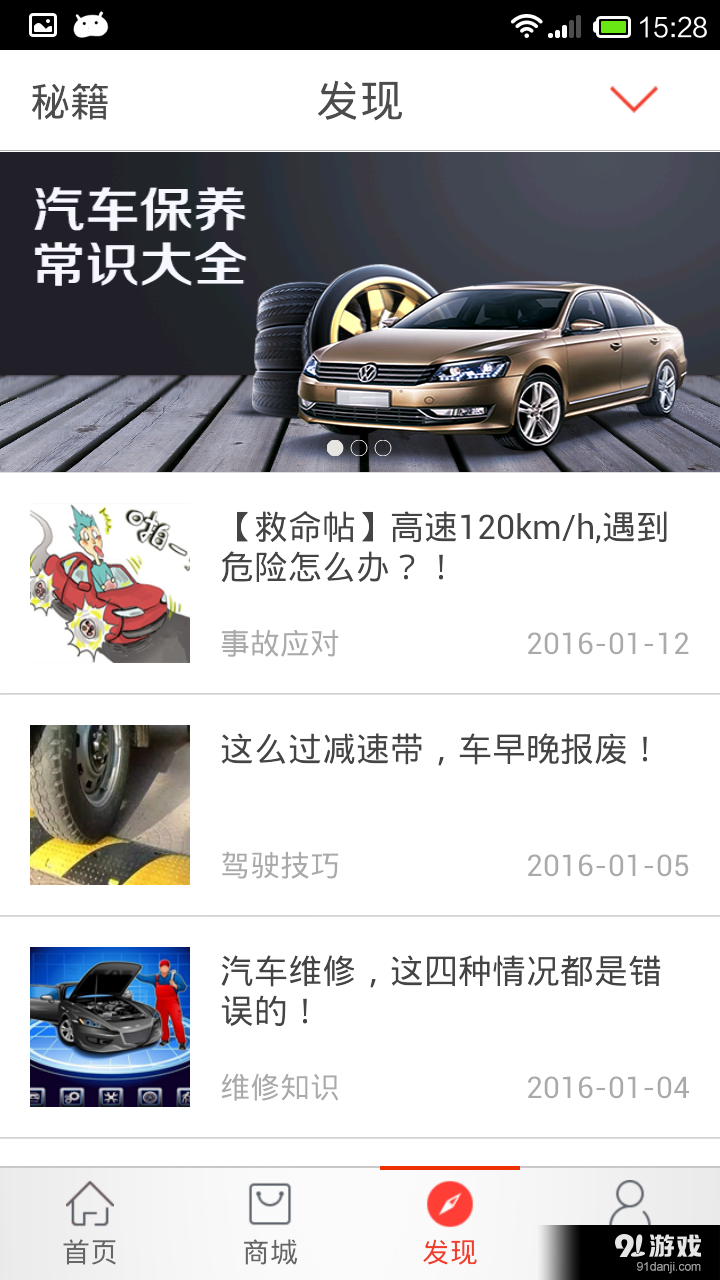This screenshot has width=720, height=1280.
Task: Select the third carousel indicator dot
Action: [383, 450]
